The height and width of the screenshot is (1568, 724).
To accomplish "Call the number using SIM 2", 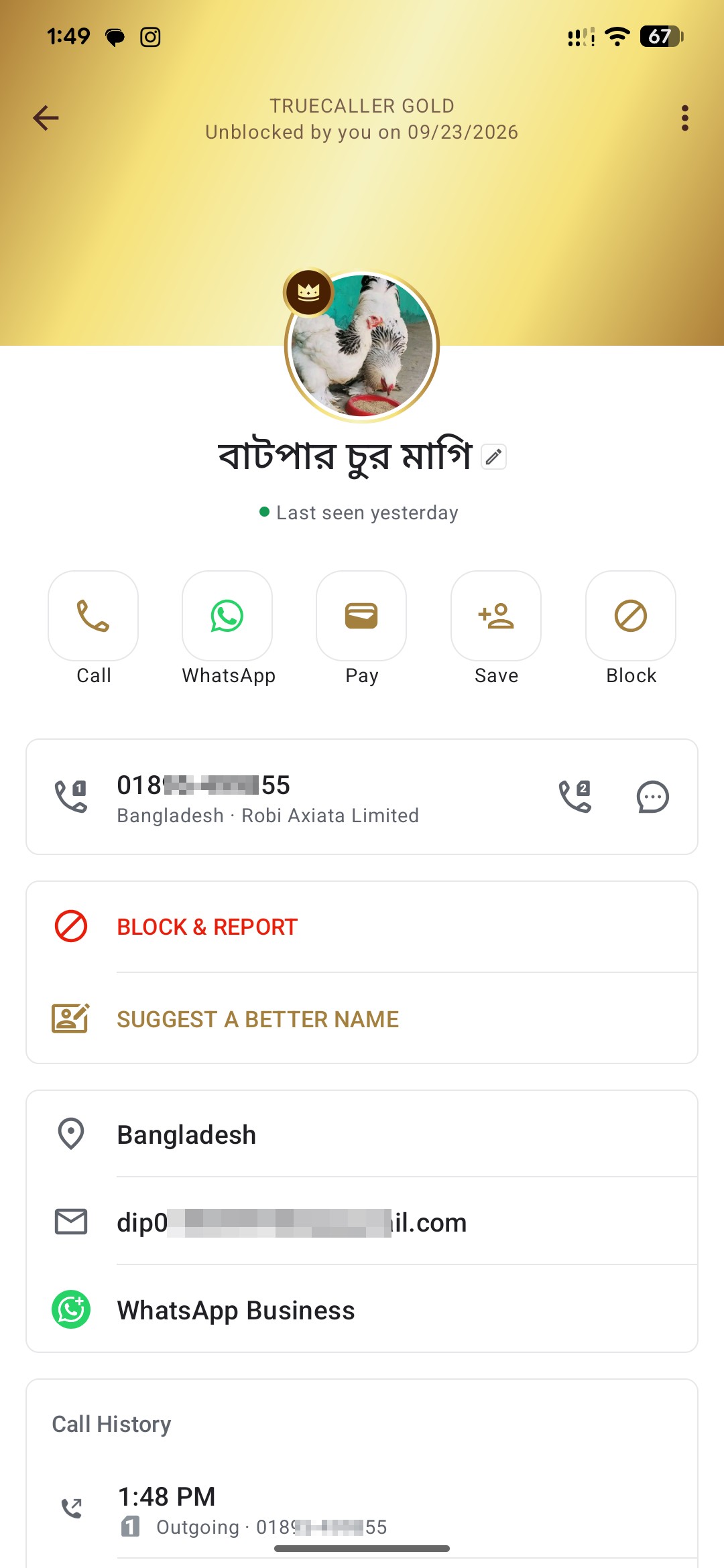I will pos(575,797).
